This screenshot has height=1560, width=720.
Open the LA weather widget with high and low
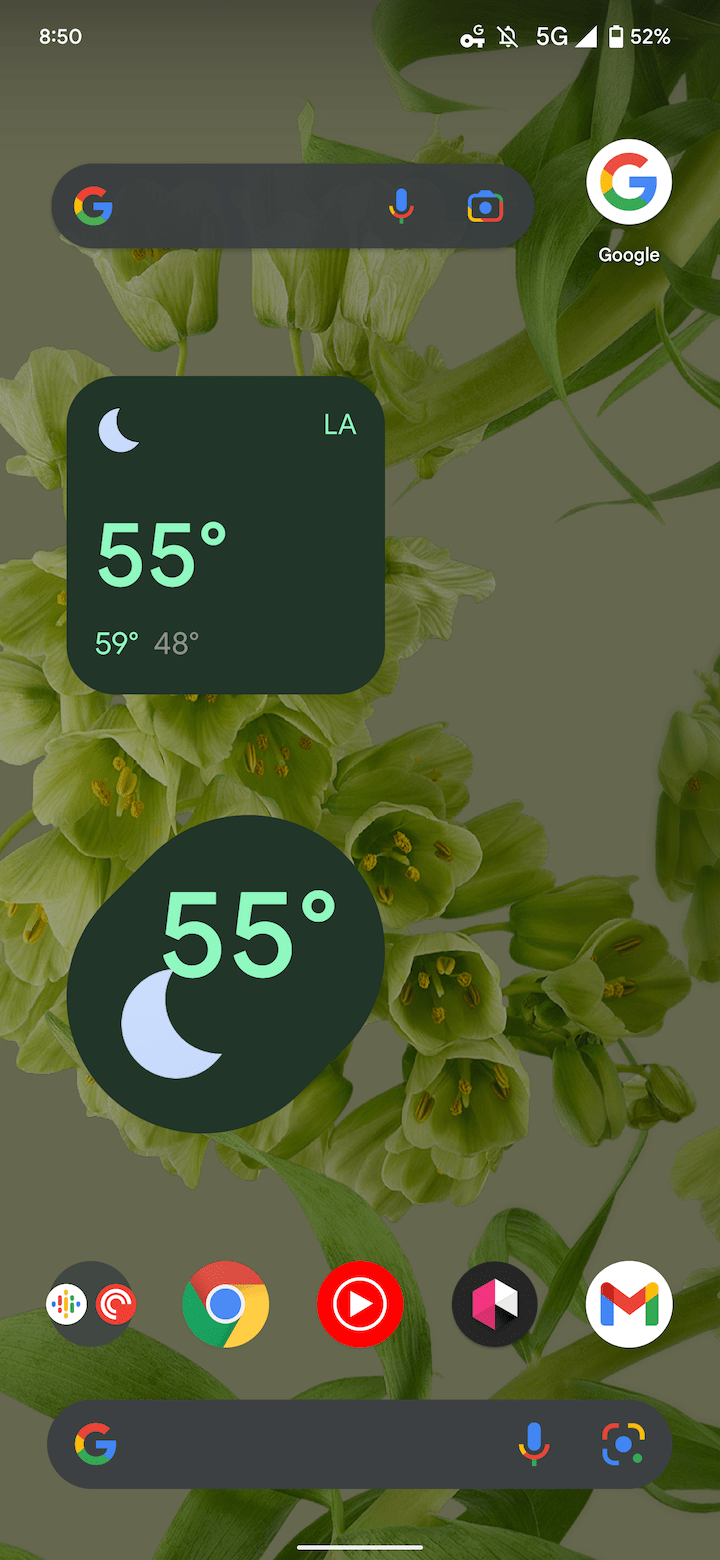tap(226, 535)
